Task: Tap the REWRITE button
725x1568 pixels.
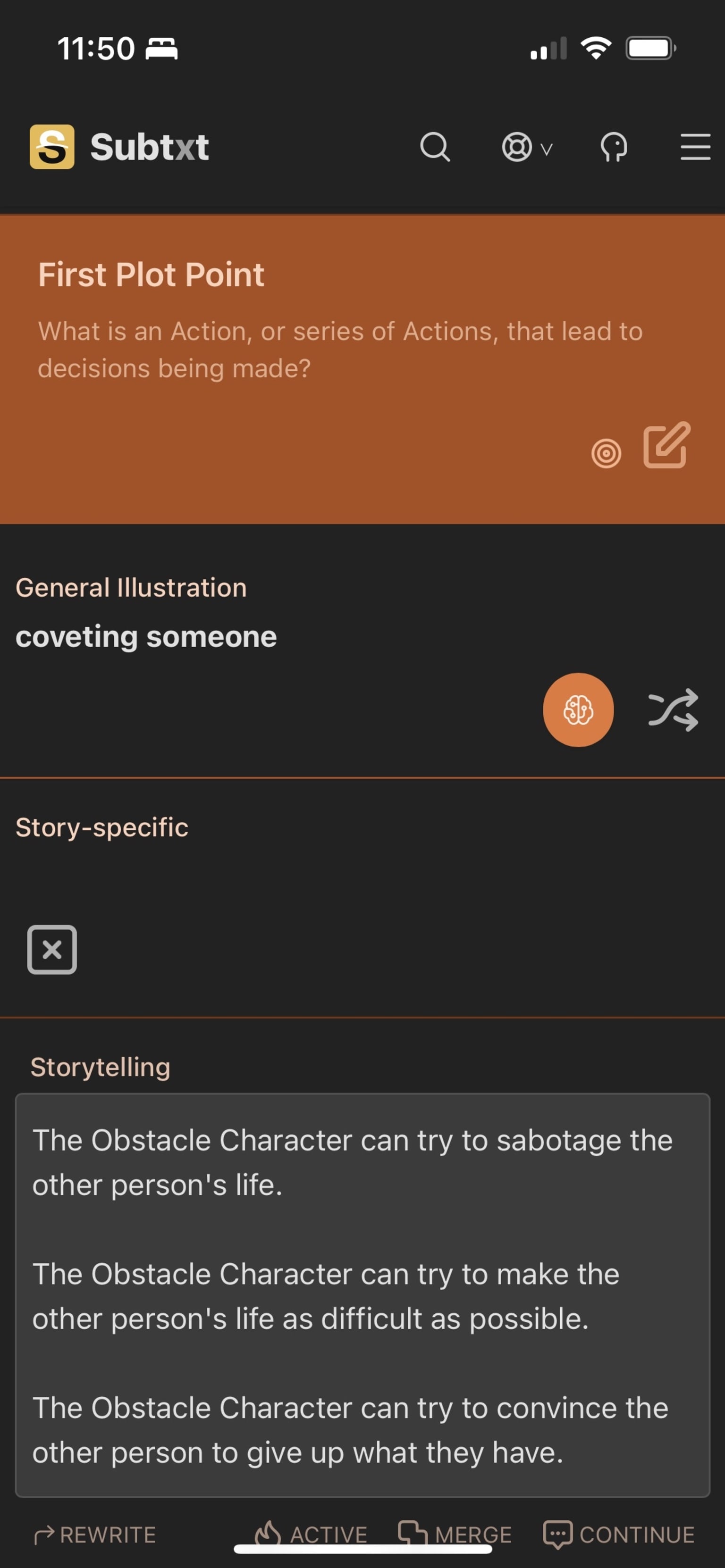Action: click(x=95, y=1535)
